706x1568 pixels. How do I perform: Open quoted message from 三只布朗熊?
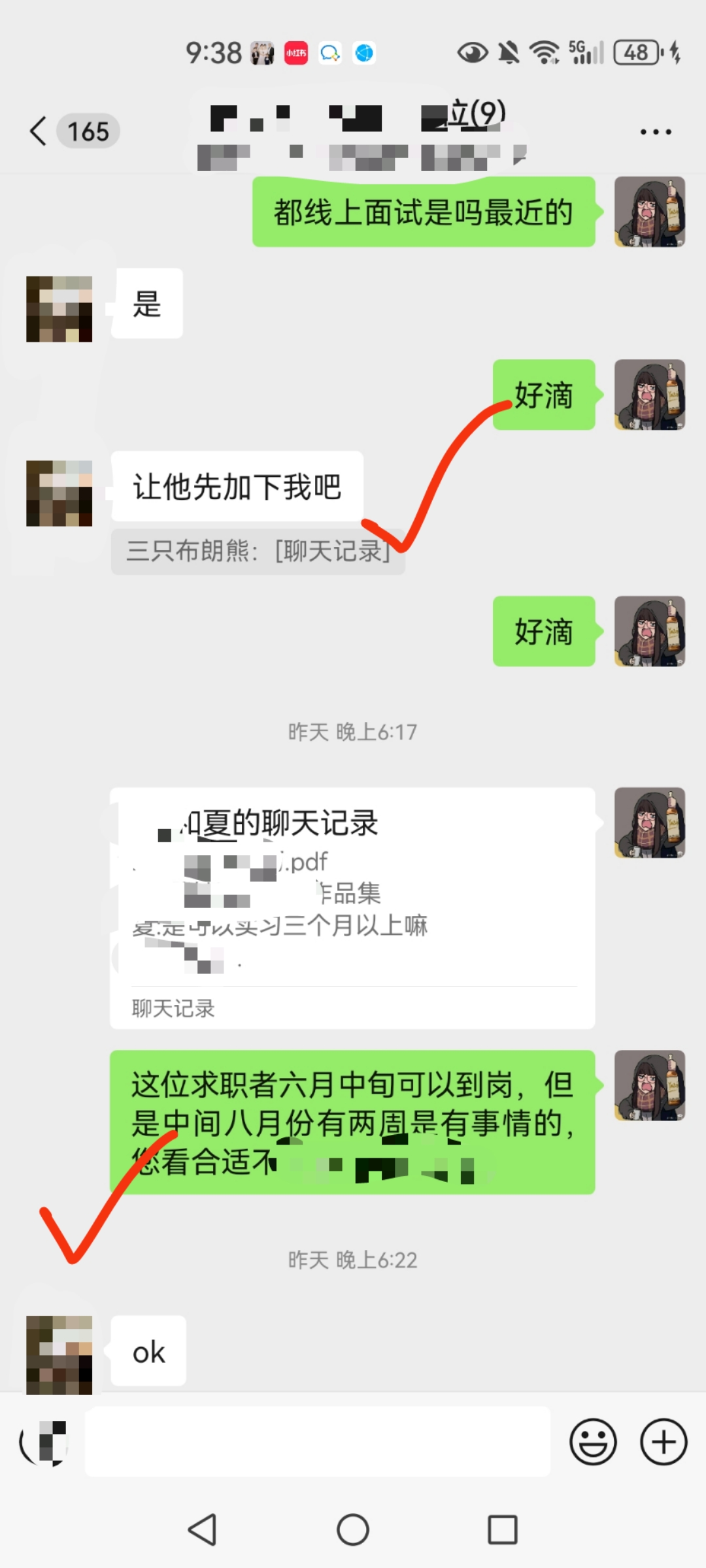pos(258,551)
